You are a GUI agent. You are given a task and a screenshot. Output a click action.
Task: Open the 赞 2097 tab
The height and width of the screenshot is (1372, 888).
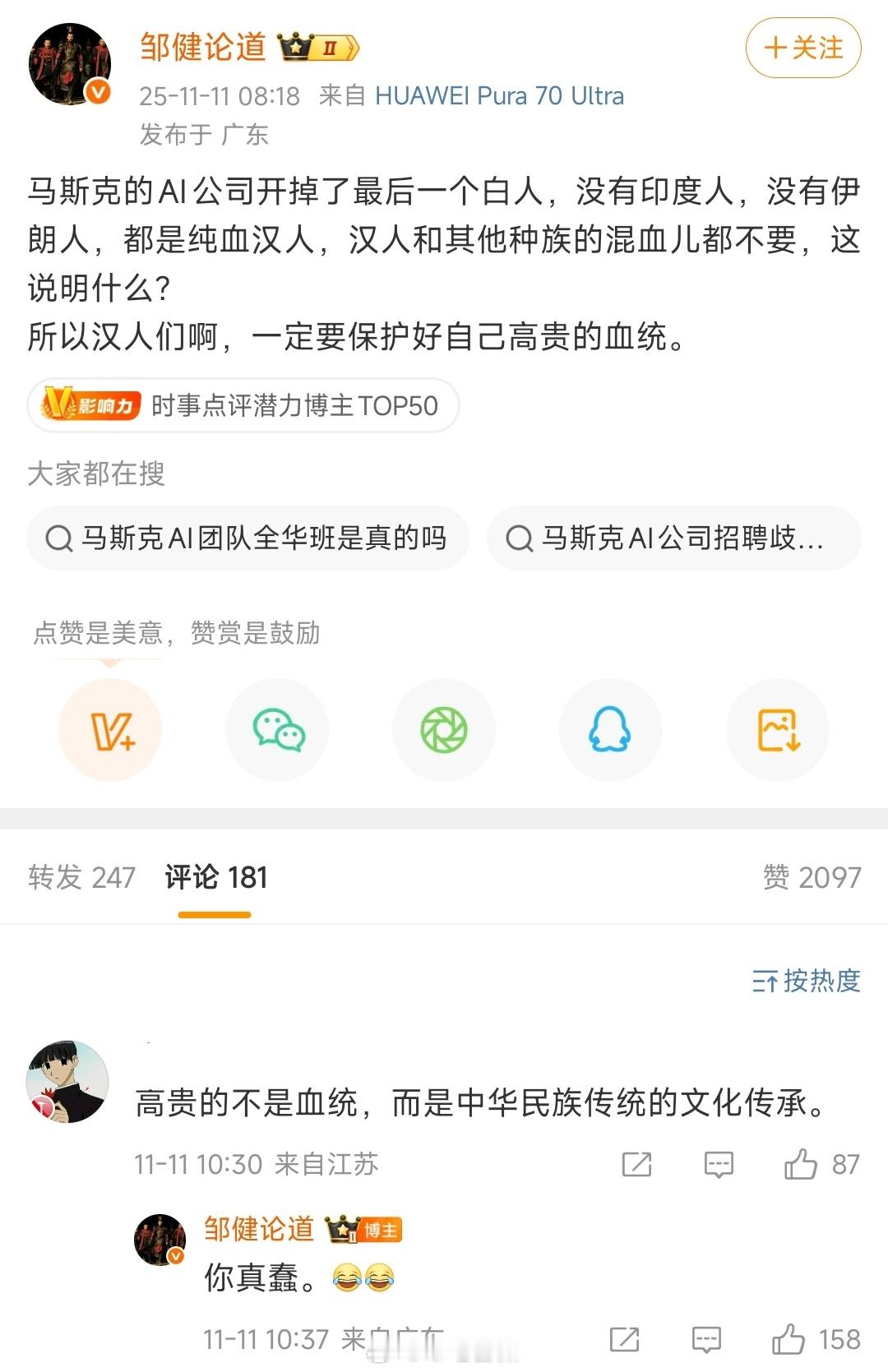pyautogui.click(x=825, y=877)
